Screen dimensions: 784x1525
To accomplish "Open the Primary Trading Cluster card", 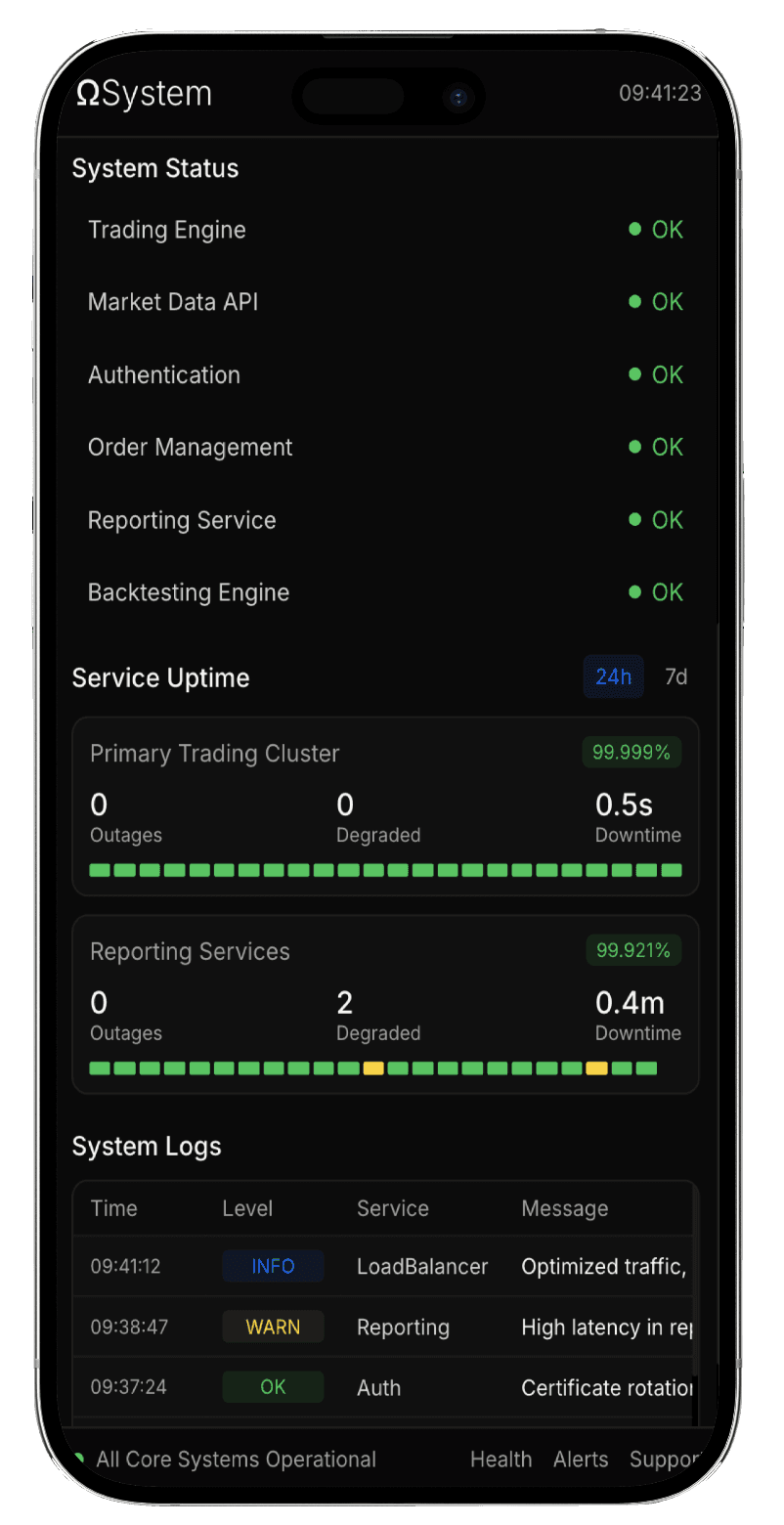I will coord(386,806).
